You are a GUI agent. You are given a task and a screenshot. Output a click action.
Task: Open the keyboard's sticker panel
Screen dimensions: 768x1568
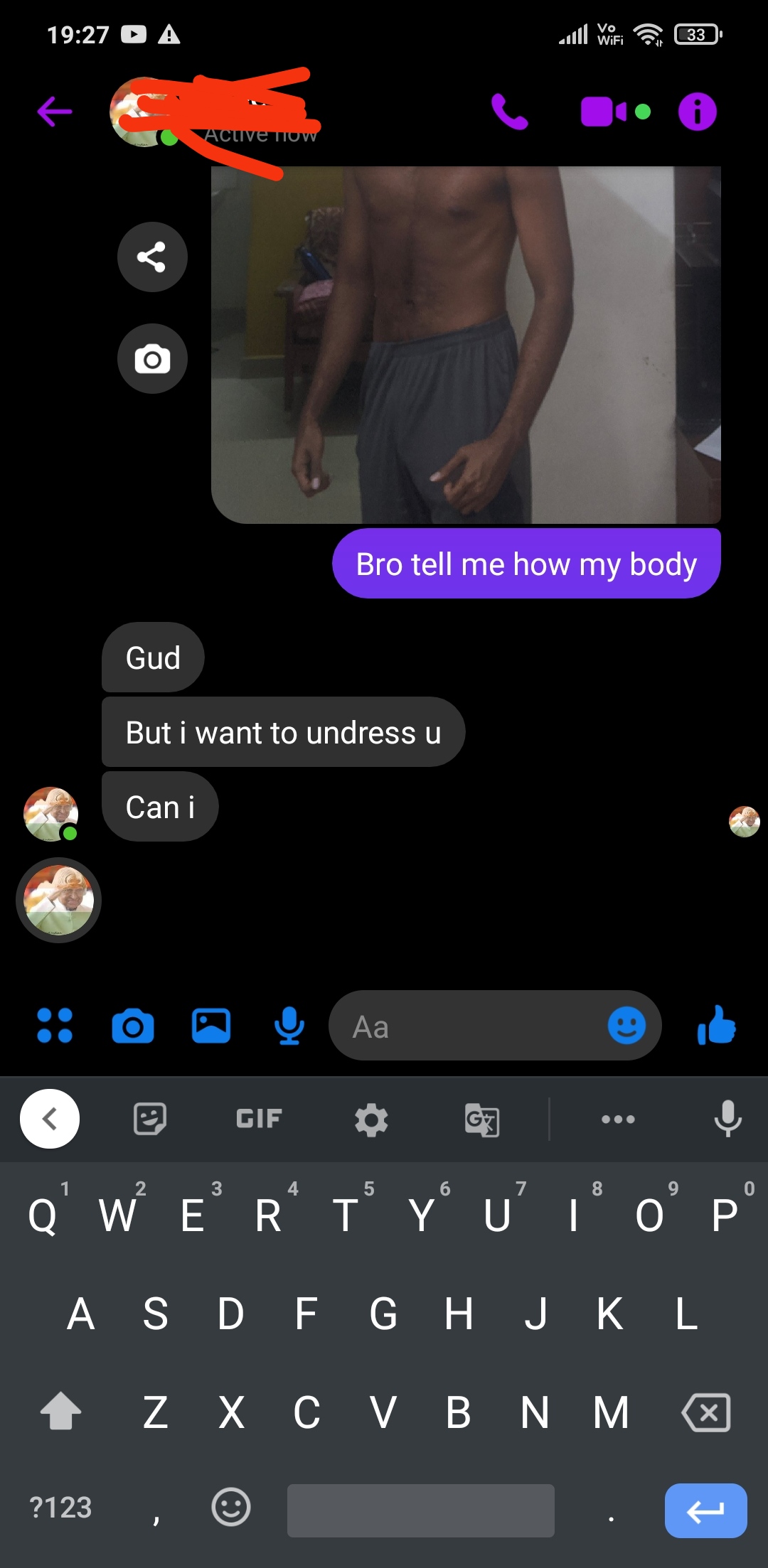(150, 1119)
